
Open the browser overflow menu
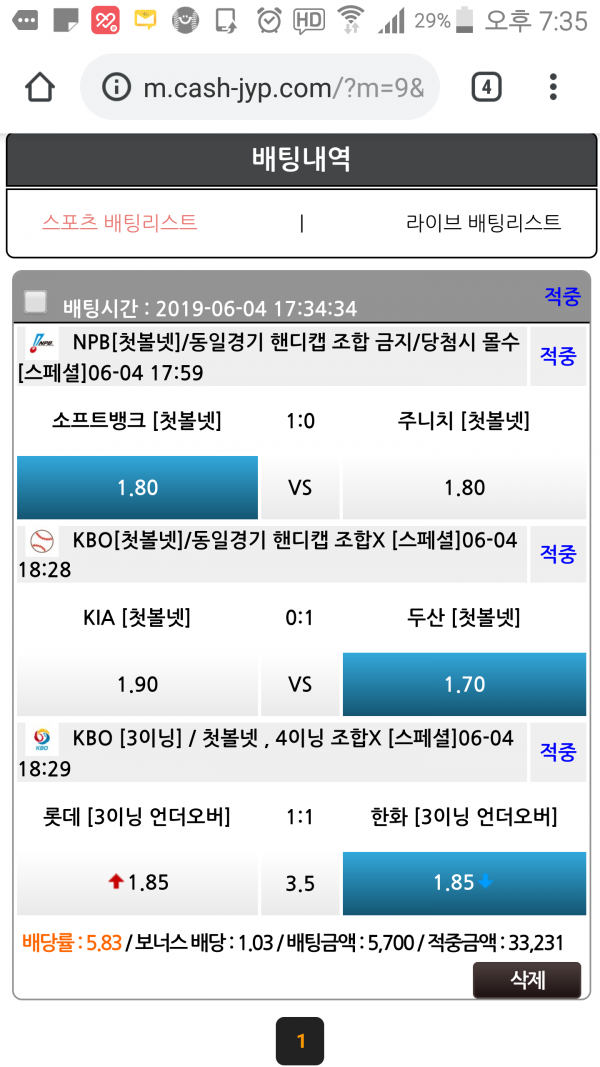tap(553, 88)
